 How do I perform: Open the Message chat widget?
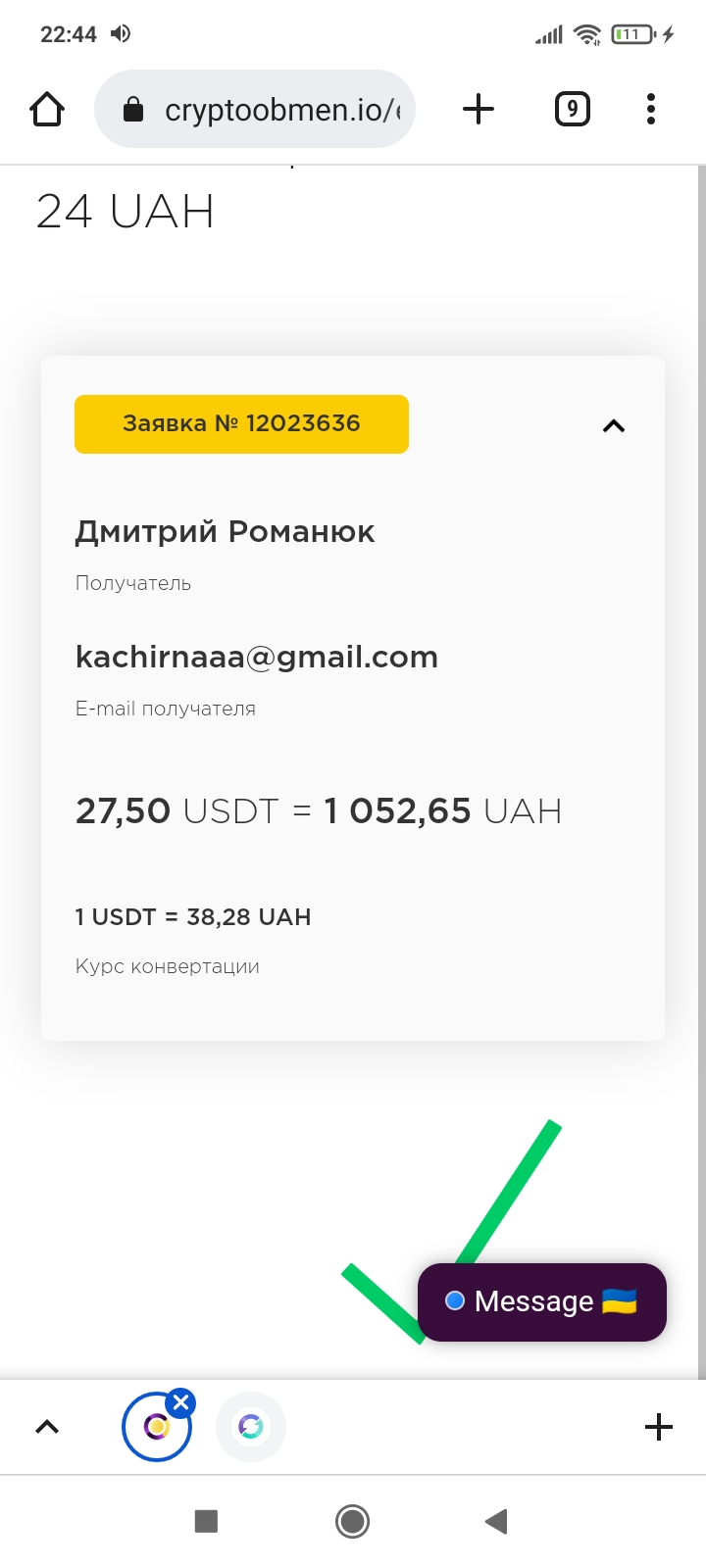coord(542,1301)
